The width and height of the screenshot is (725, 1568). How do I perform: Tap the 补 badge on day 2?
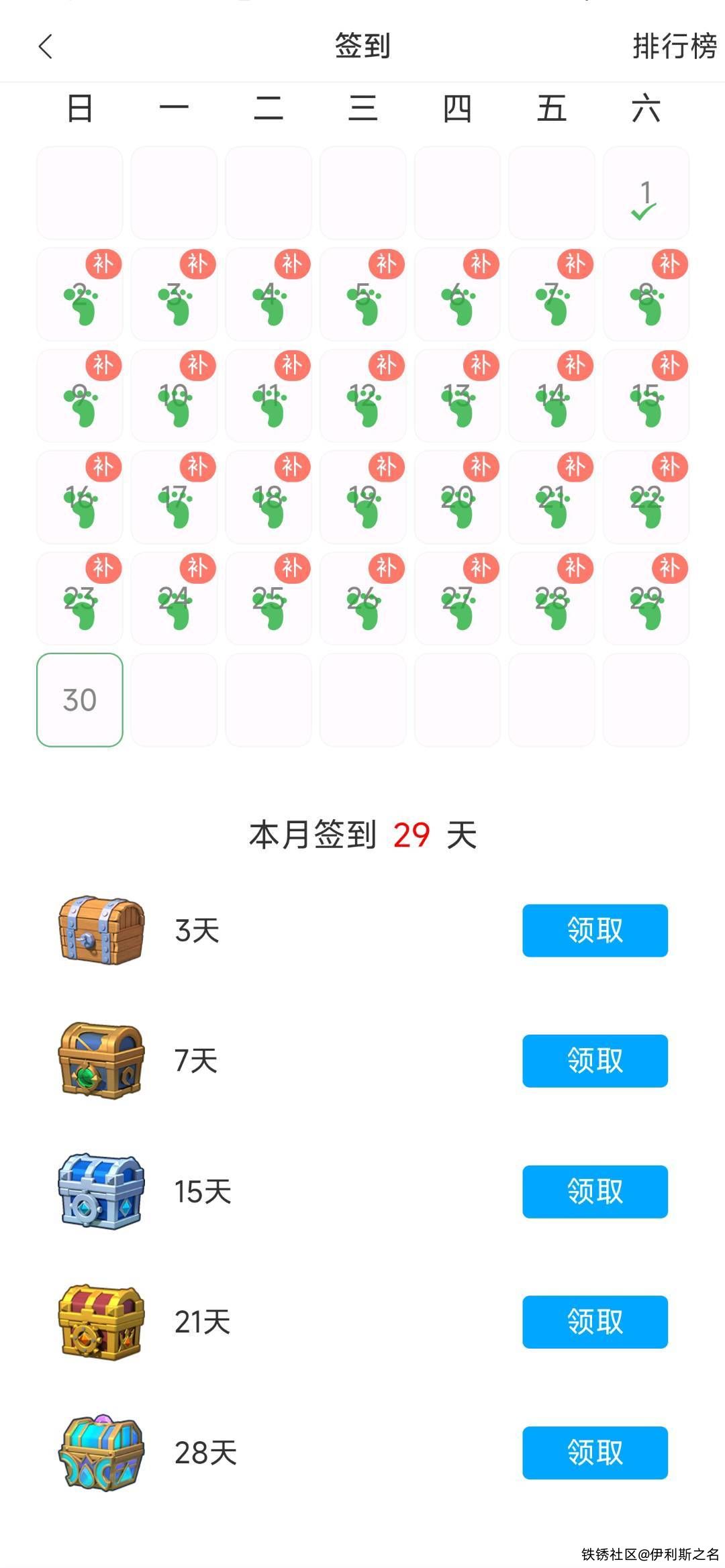103,264
